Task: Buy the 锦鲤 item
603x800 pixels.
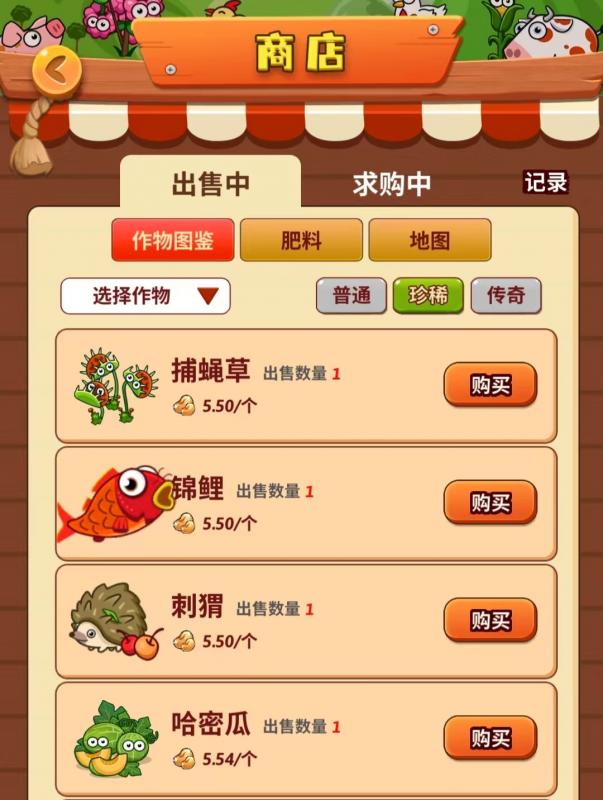Action: coord(490,502)
